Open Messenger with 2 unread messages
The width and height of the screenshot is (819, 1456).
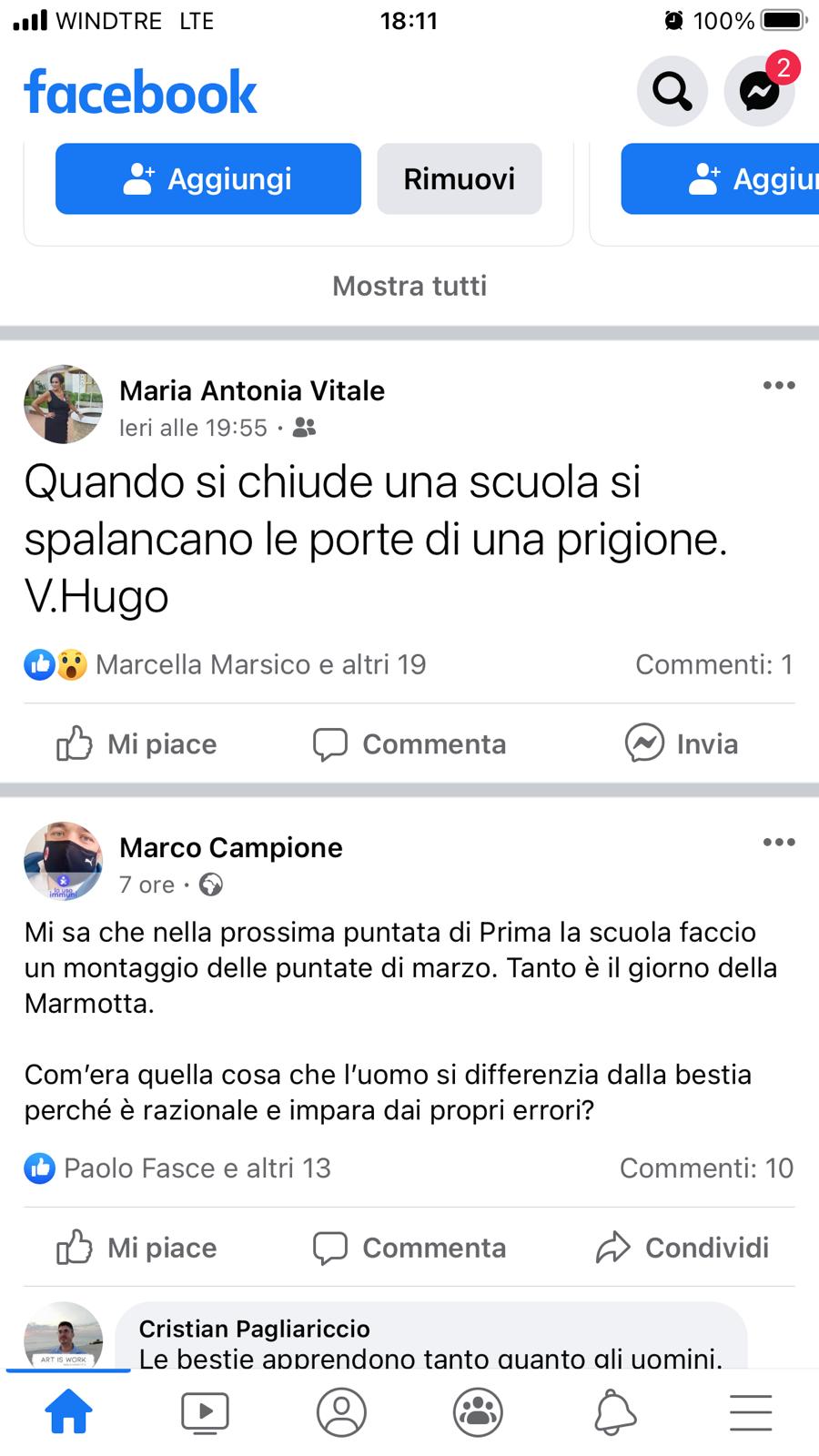click(760, 91)
